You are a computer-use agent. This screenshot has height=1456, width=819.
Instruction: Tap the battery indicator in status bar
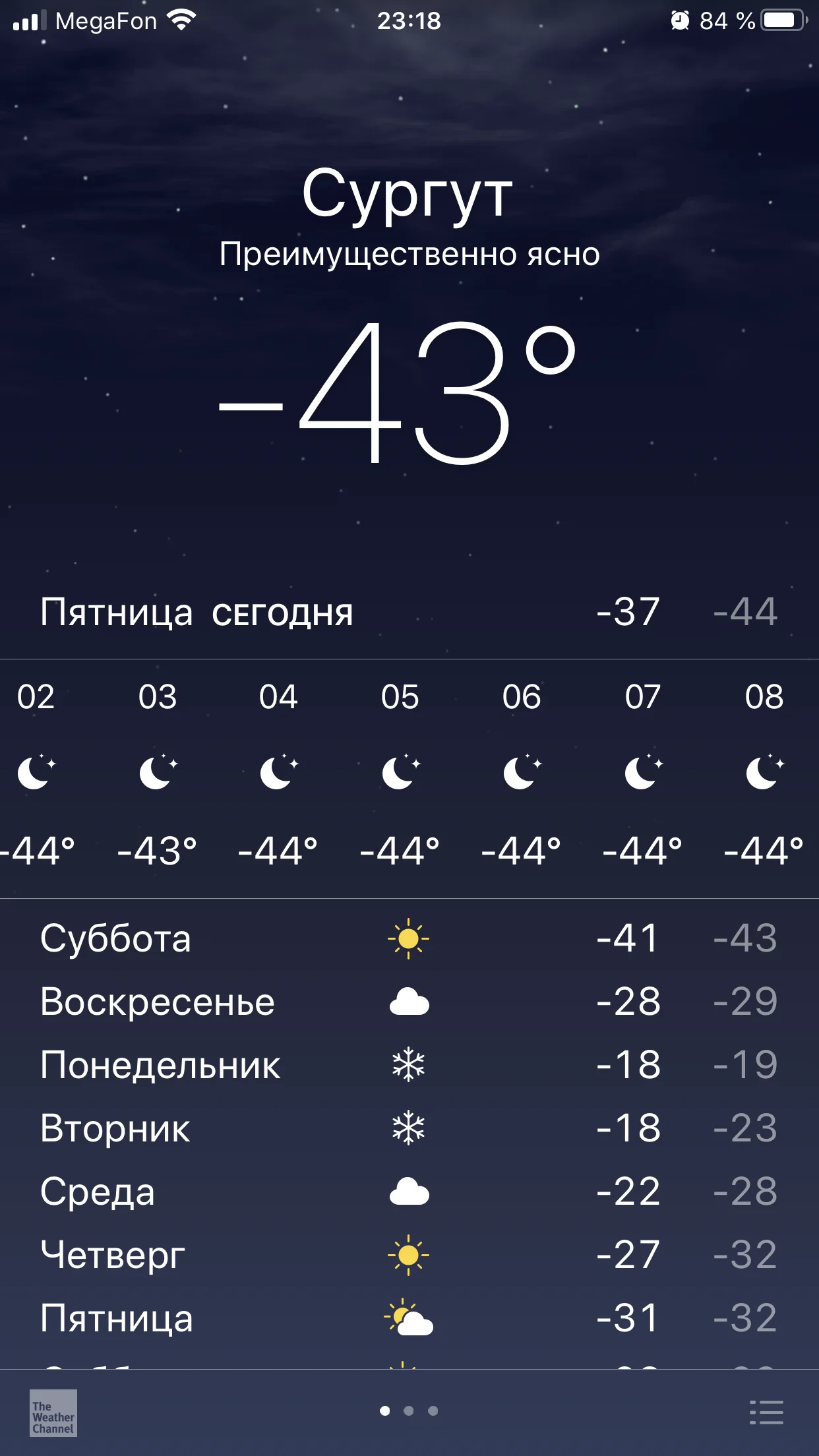point(781,20)
